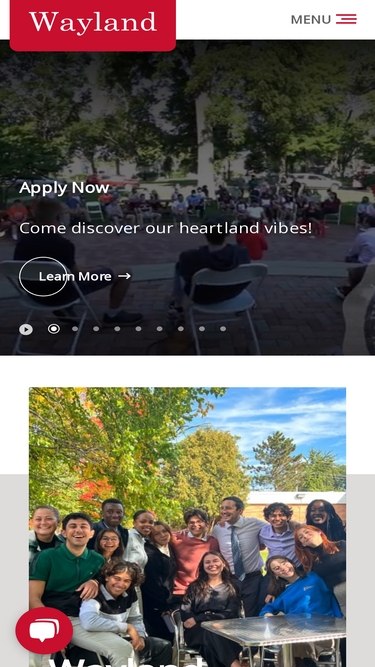Go to the Wayland home logo
The height and width of the screenshot is (667, 375).
pyautogui.click(x=93, y=24)
